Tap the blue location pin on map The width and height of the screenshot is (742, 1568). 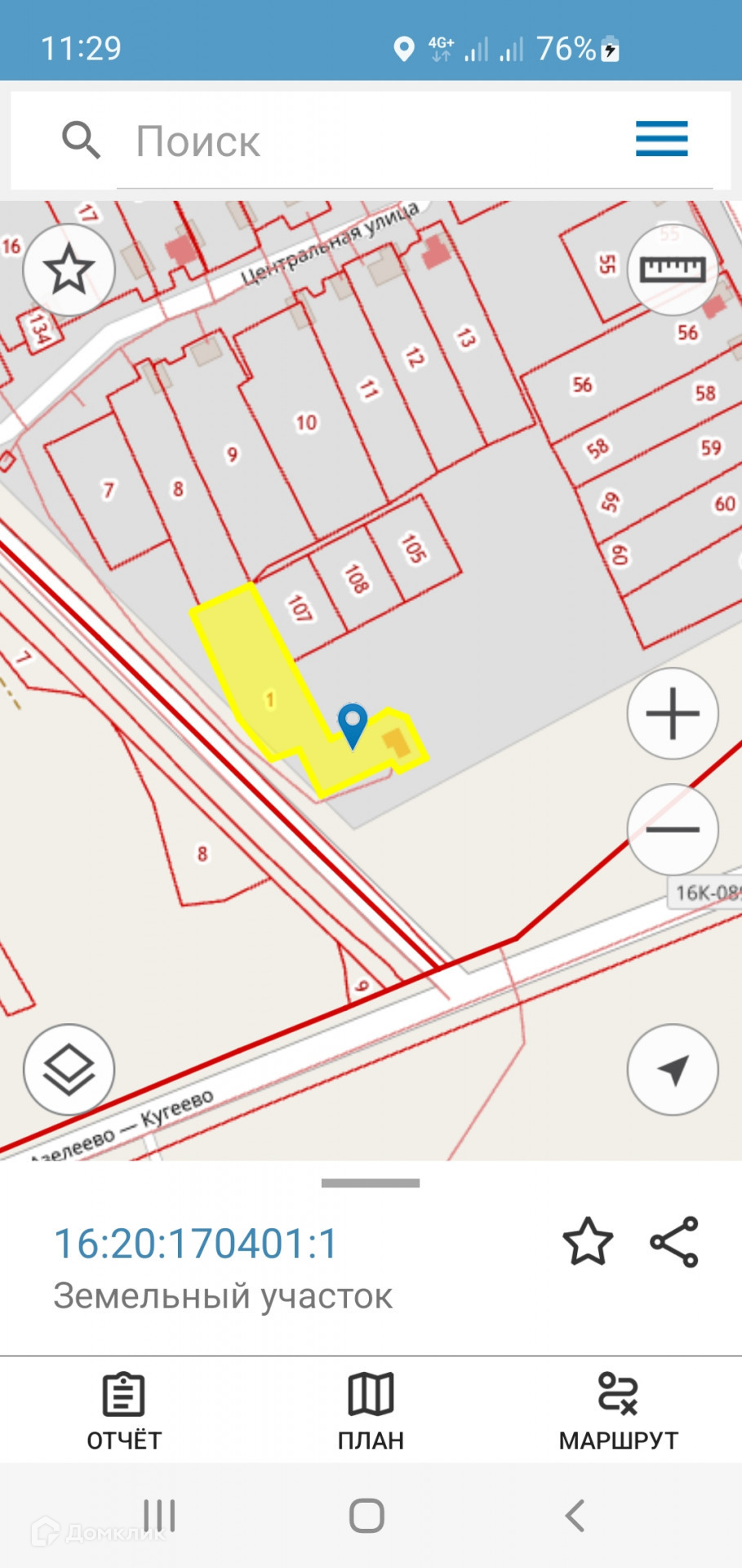tap(353, 725)
